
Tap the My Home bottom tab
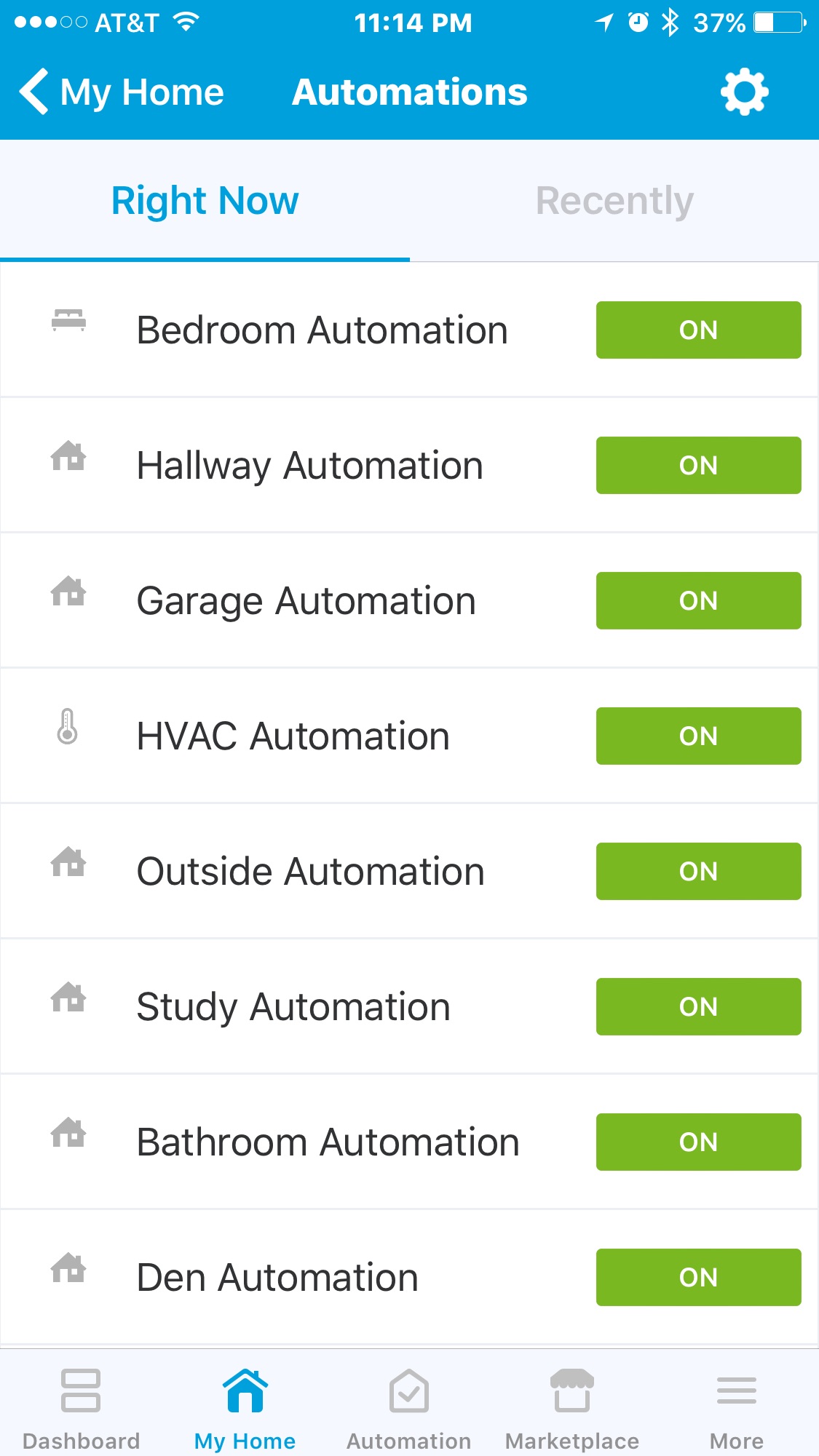pyautogui.click(x=245, y=1409)
